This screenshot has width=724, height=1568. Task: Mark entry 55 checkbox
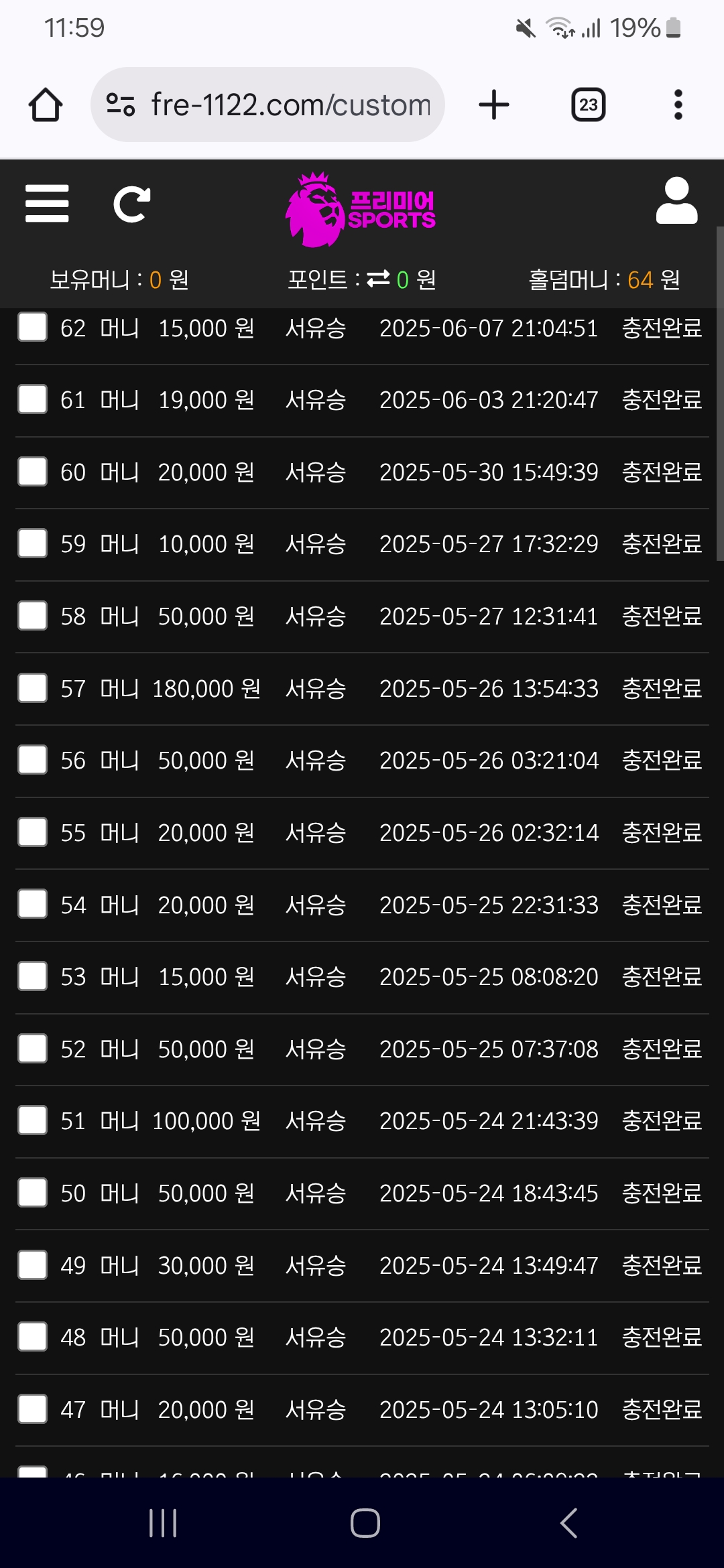click(32, 832)
